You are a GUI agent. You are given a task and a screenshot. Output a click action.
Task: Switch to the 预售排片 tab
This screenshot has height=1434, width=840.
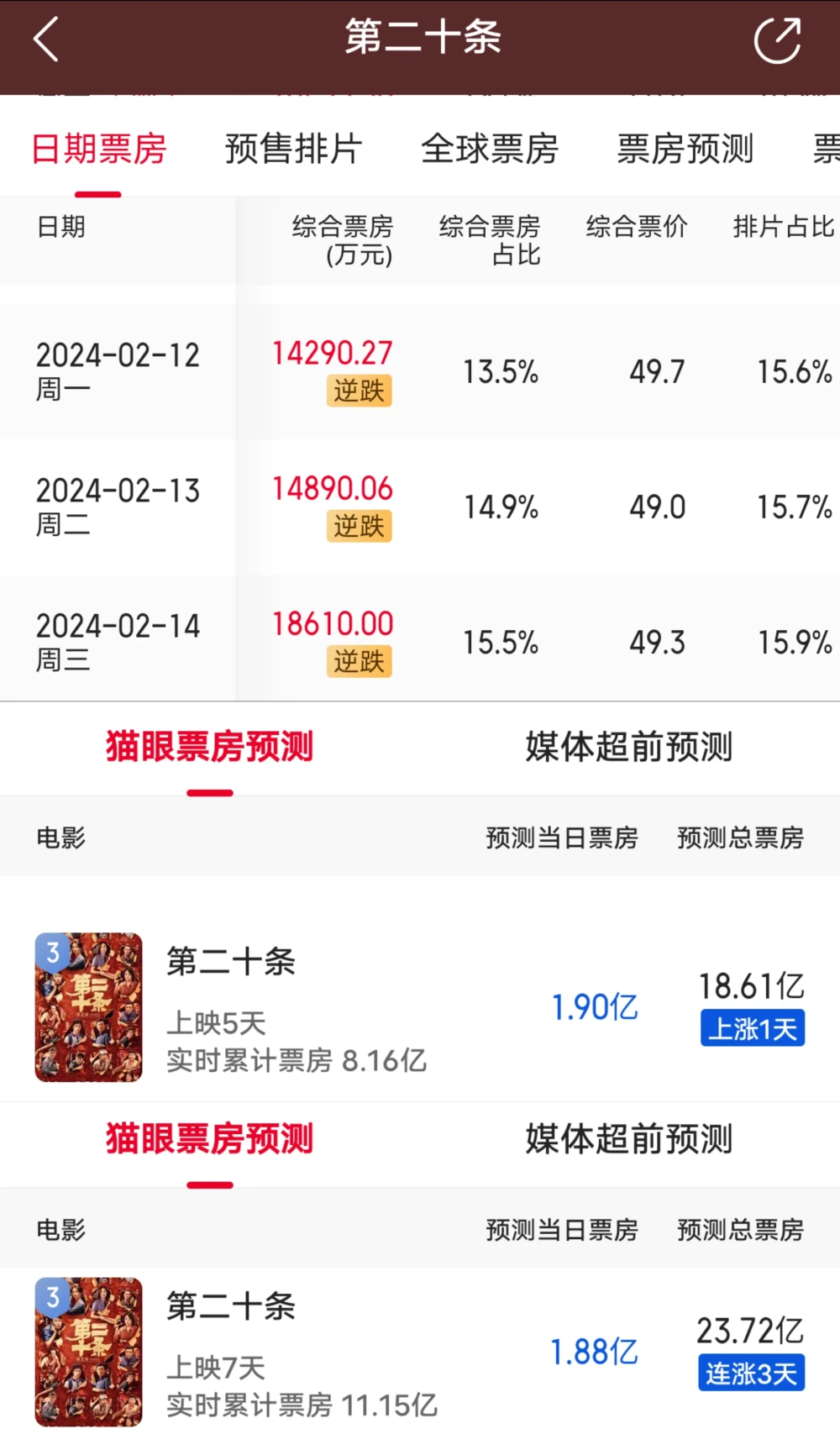293,150
